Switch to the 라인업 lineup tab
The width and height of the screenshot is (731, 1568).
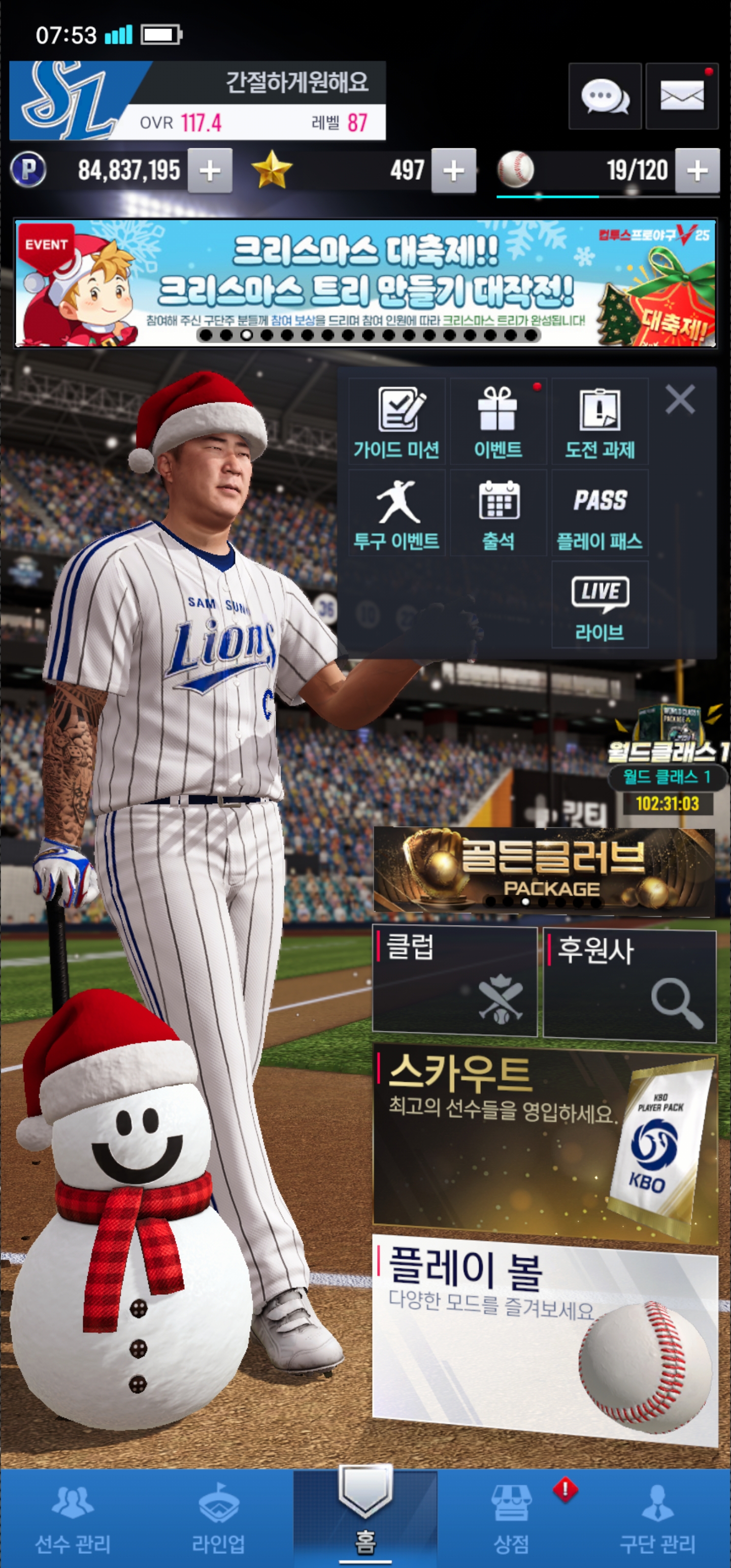tap(218, 1519)
